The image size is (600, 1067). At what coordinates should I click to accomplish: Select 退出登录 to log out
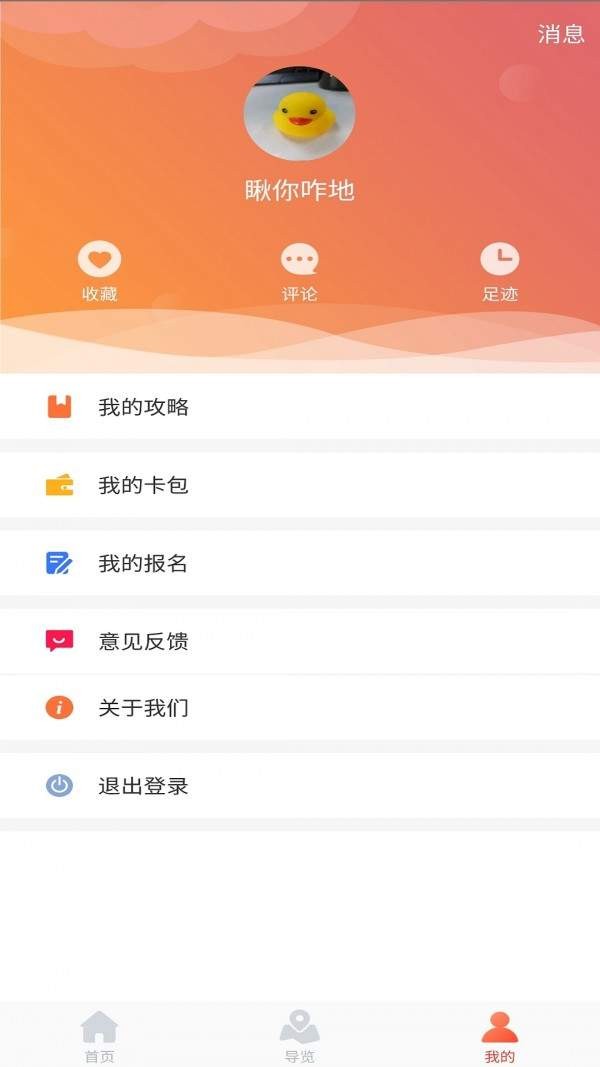[300, 786]
